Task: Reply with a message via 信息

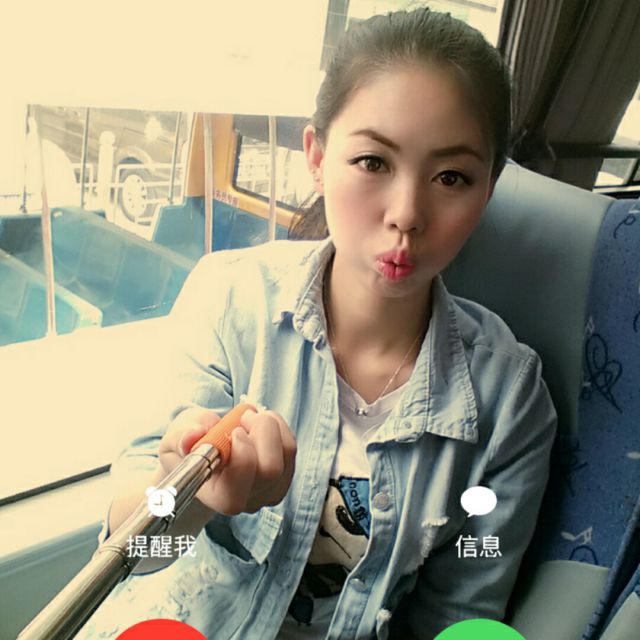Action: click(x=478, y=522)
